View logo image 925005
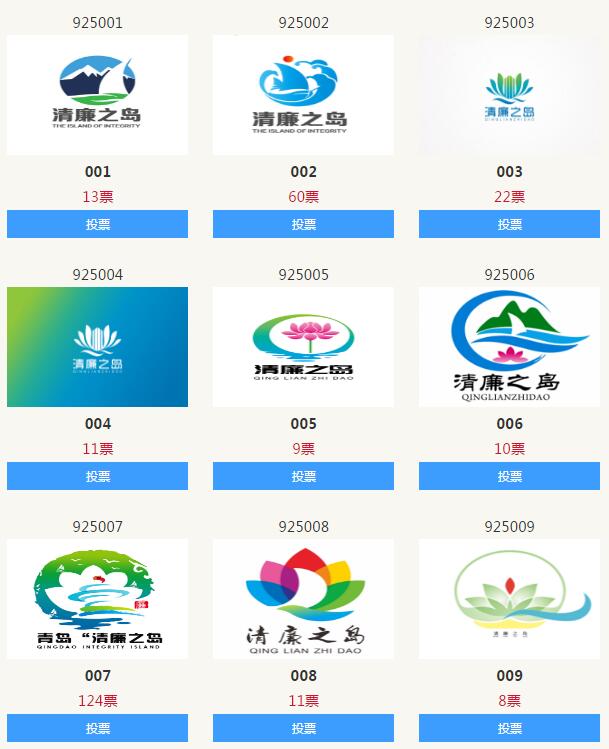The width and height of the screenshot is (609, 749). [303, 347]
